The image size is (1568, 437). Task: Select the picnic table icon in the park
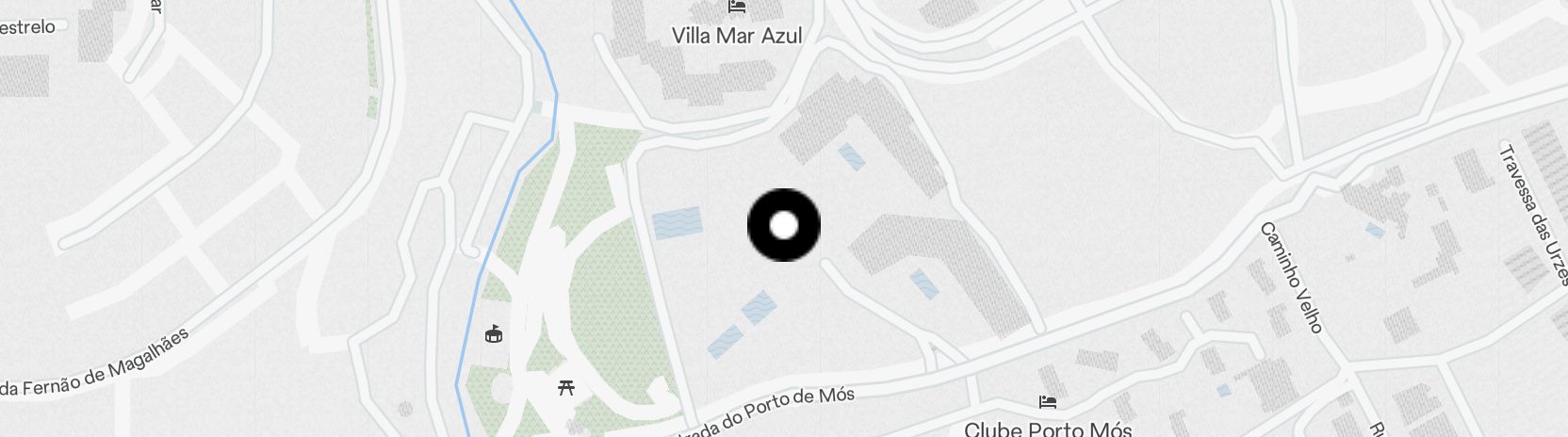[566, 386]
